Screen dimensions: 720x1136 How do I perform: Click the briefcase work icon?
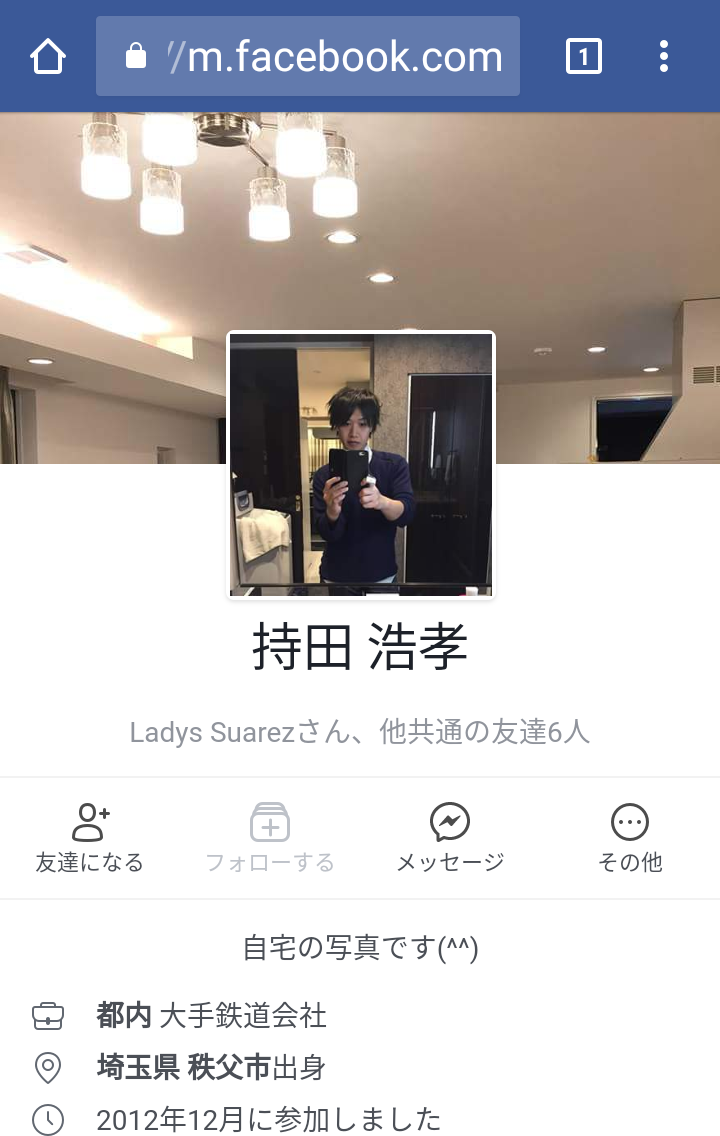pos(47,1017)
